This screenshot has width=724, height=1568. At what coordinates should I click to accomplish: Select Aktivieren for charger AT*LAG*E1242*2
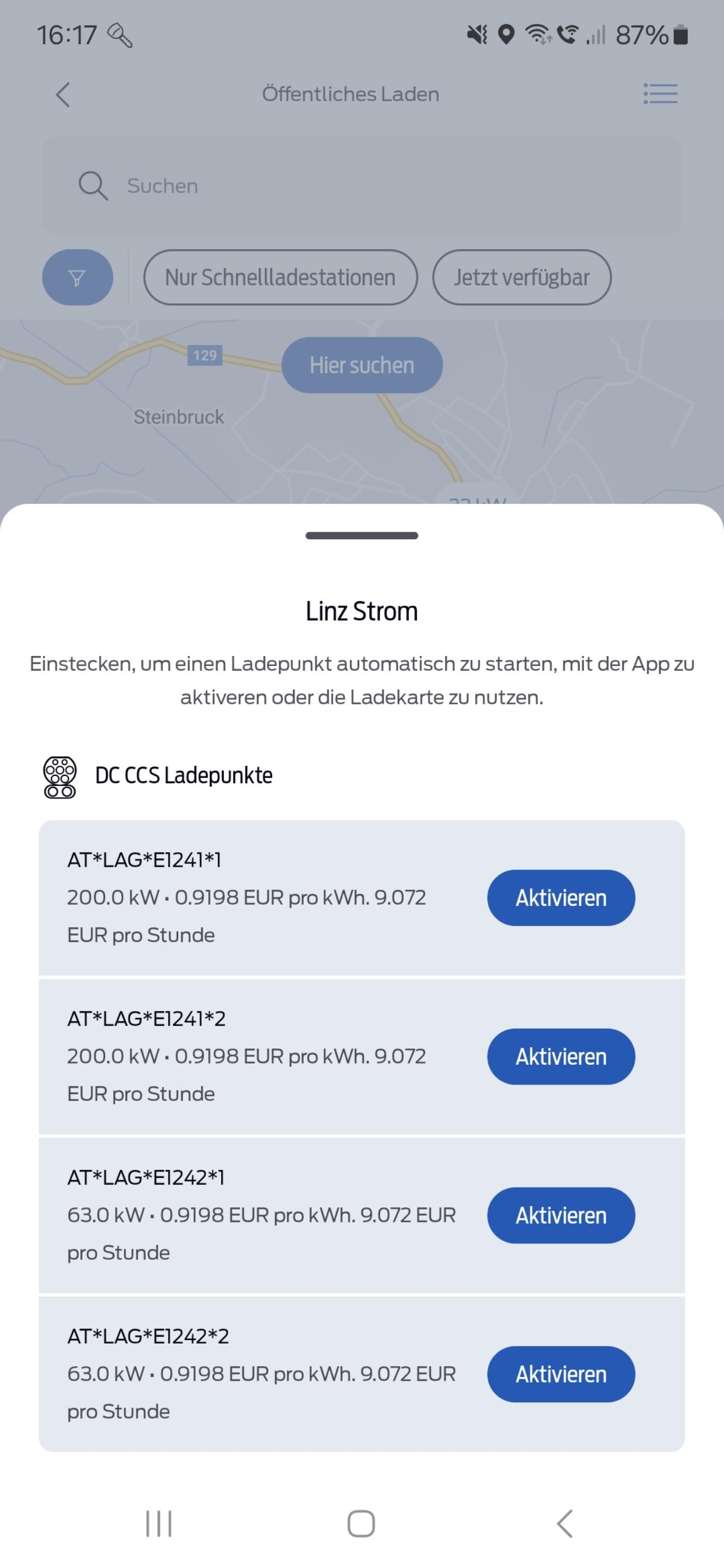(560, 1374)
